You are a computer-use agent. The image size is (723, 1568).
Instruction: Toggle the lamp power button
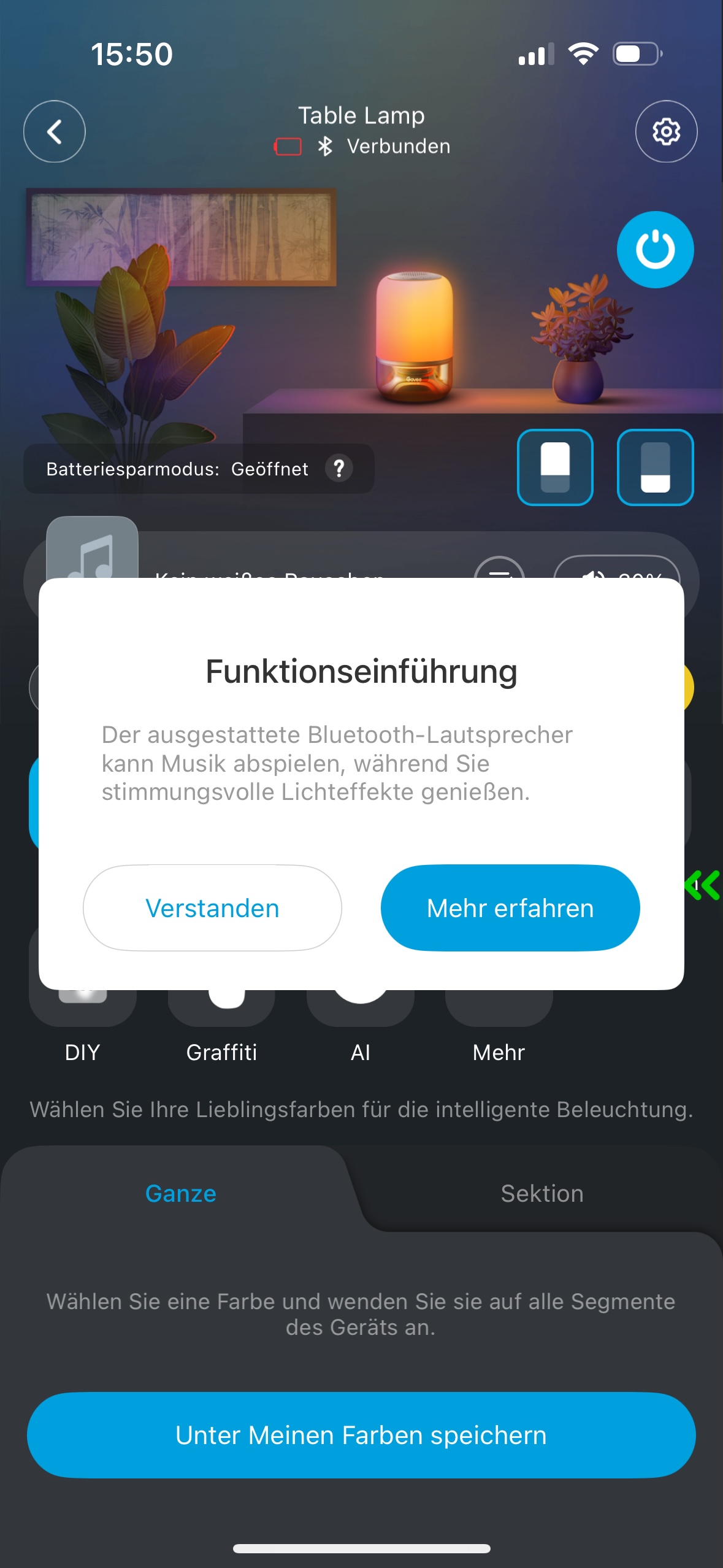[x=655, y=250]
